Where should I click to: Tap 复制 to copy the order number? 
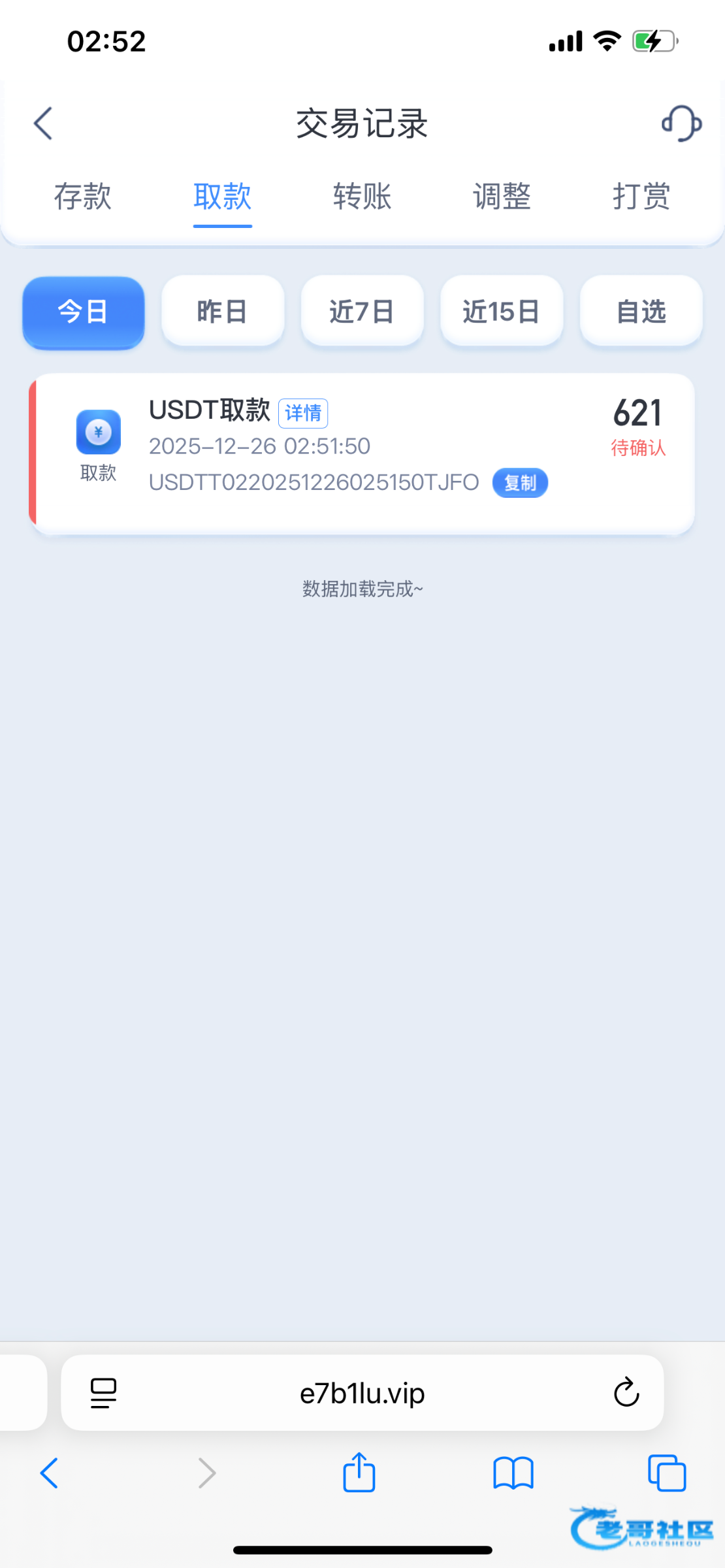click(520, 483)
